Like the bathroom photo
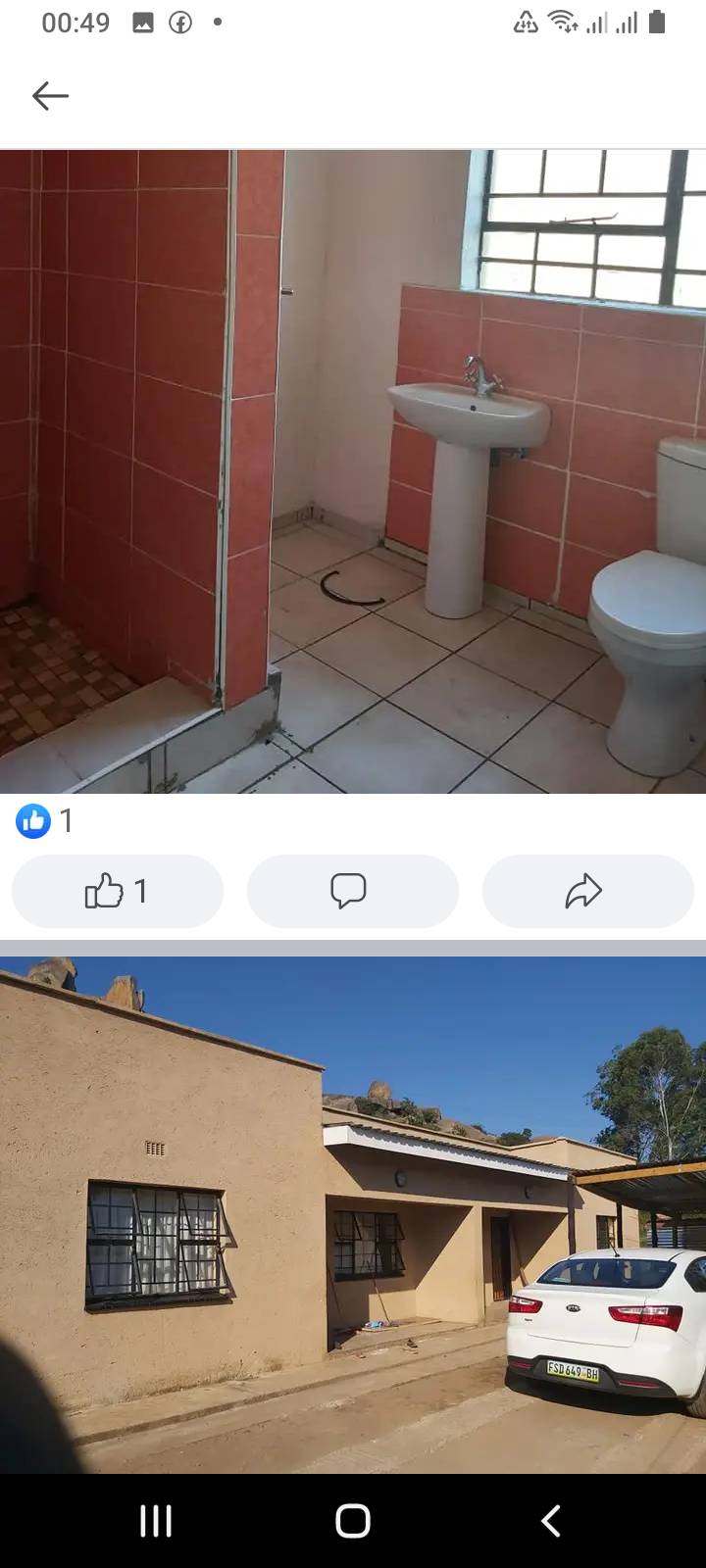 click(117, 891)
